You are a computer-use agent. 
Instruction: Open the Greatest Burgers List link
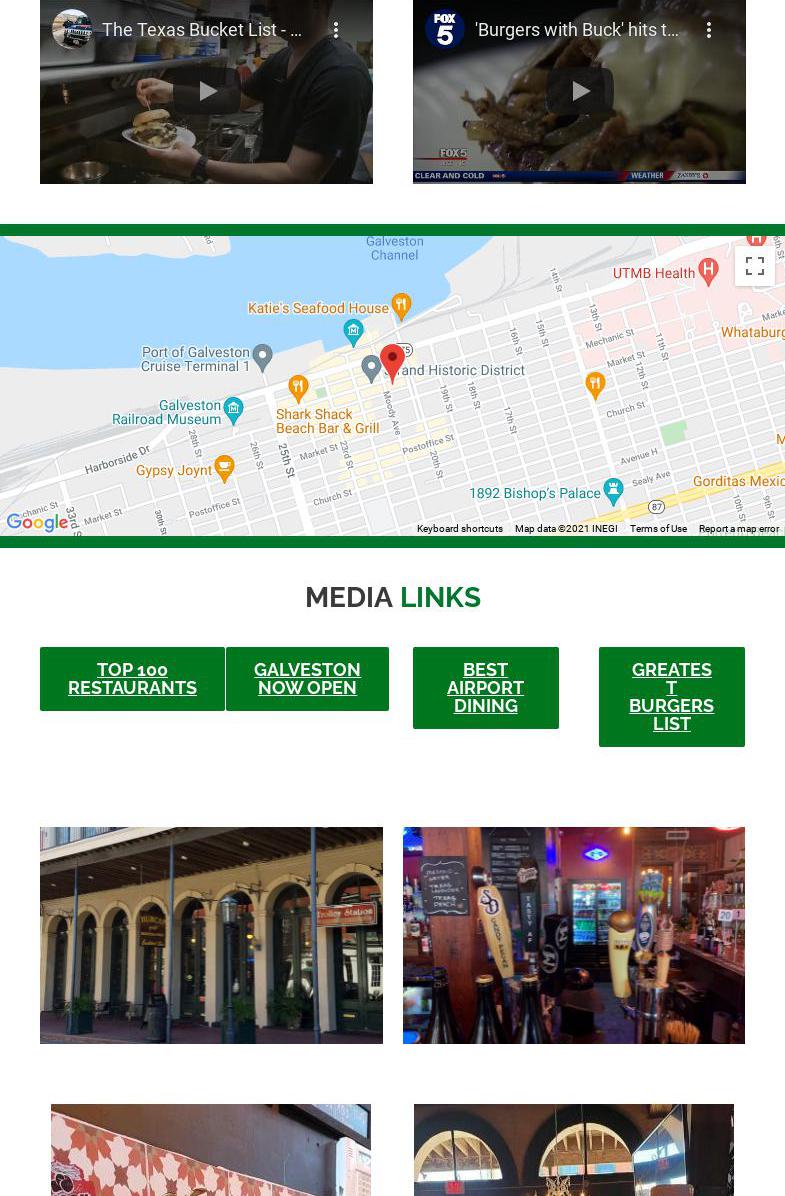click(x=671, y=696)
